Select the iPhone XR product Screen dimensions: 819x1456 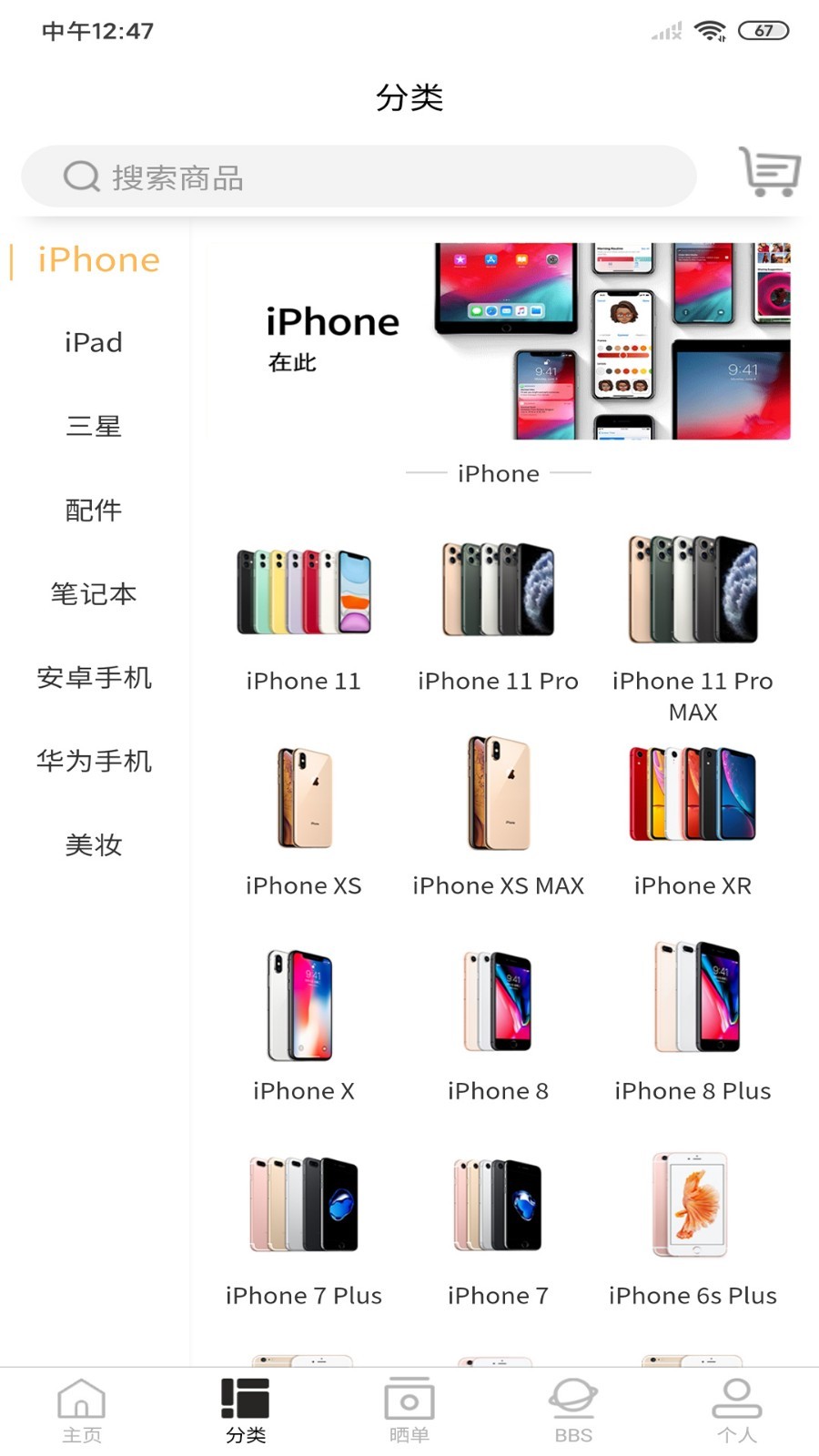pyautogui.click(x=693, y=816)
